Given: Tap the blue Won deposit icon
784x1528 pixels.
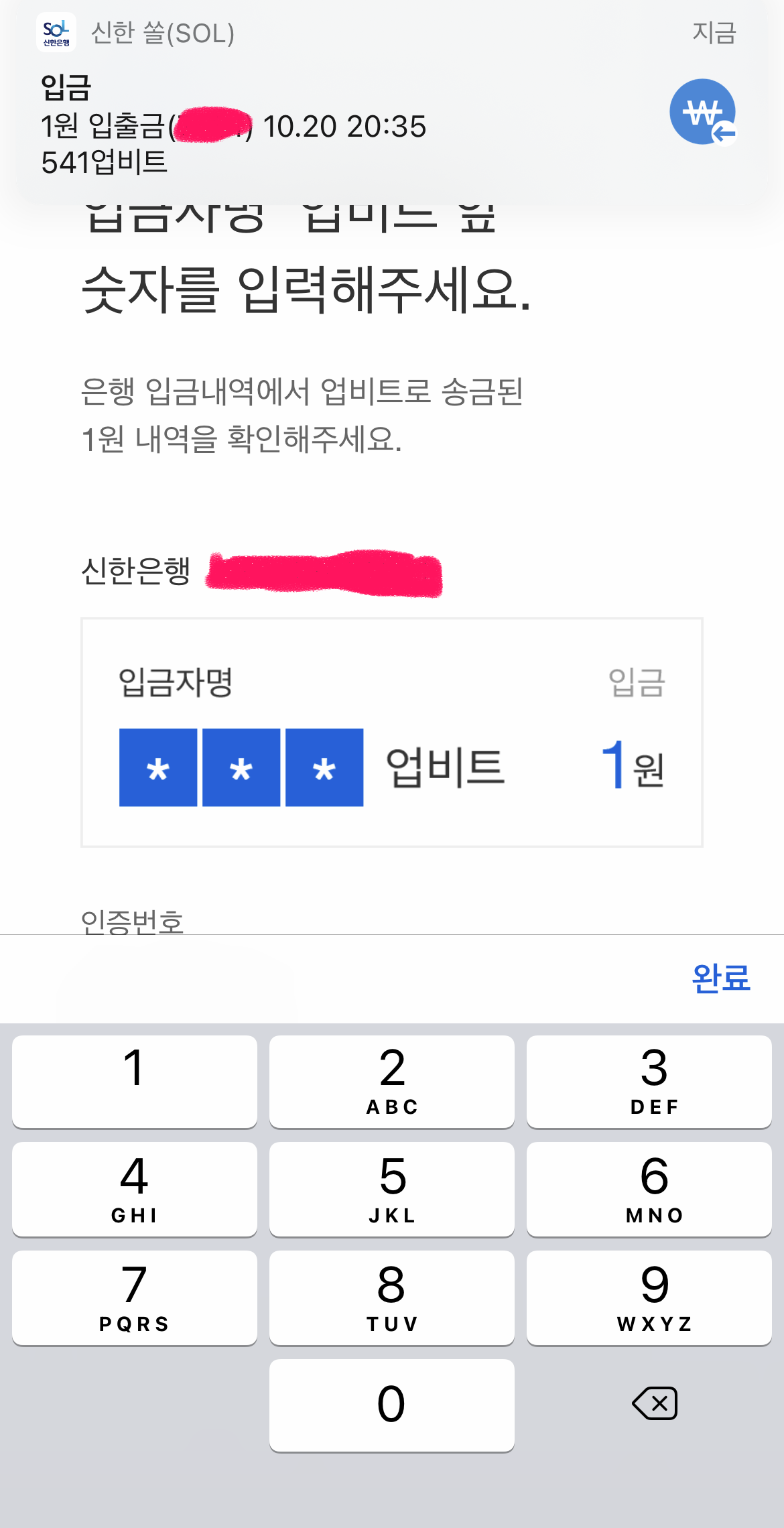Looking at the screenshot, I should (x=702, y=113).
